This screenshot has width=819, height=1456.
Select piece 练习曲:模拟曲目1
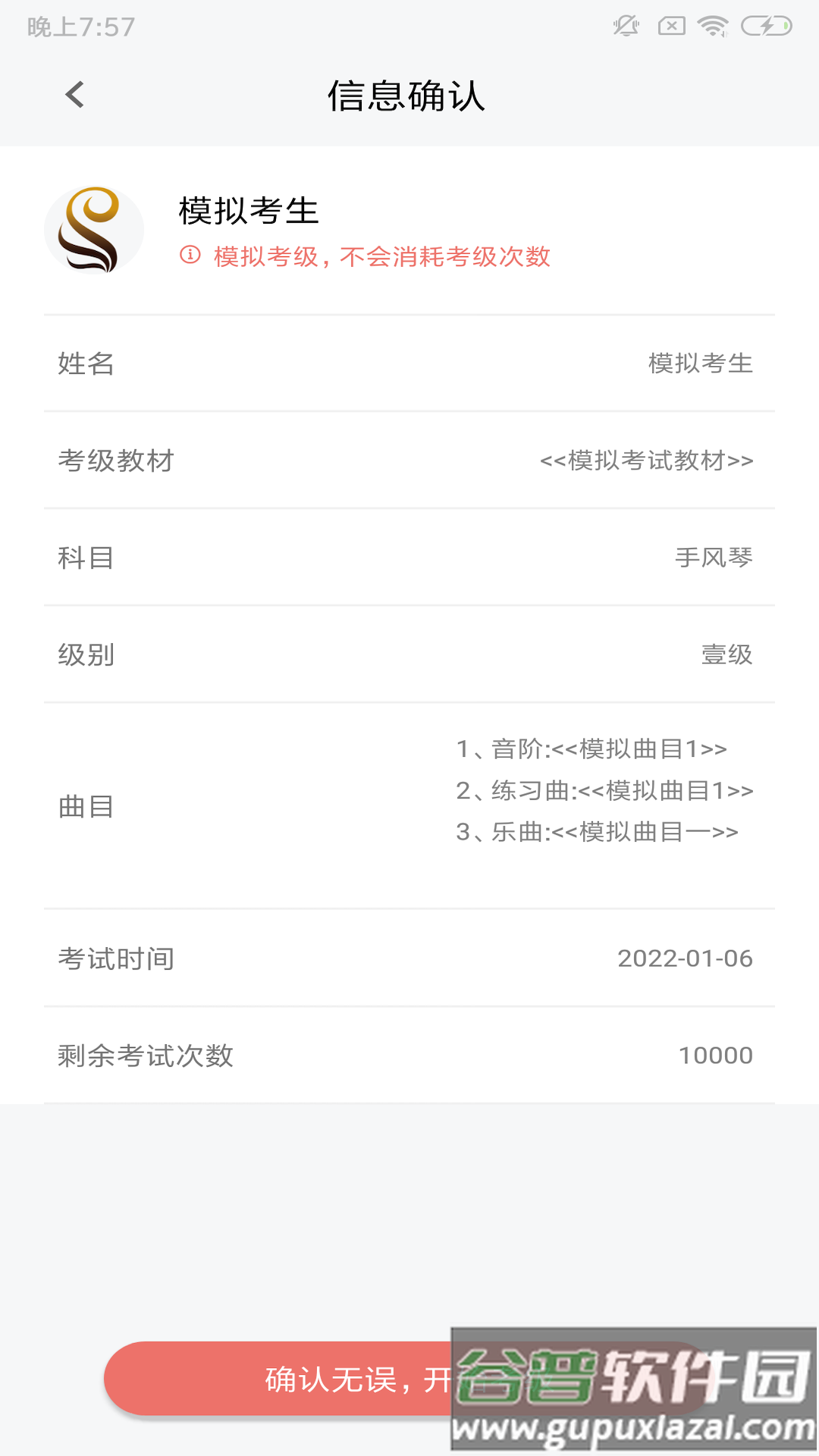[603, 791]
